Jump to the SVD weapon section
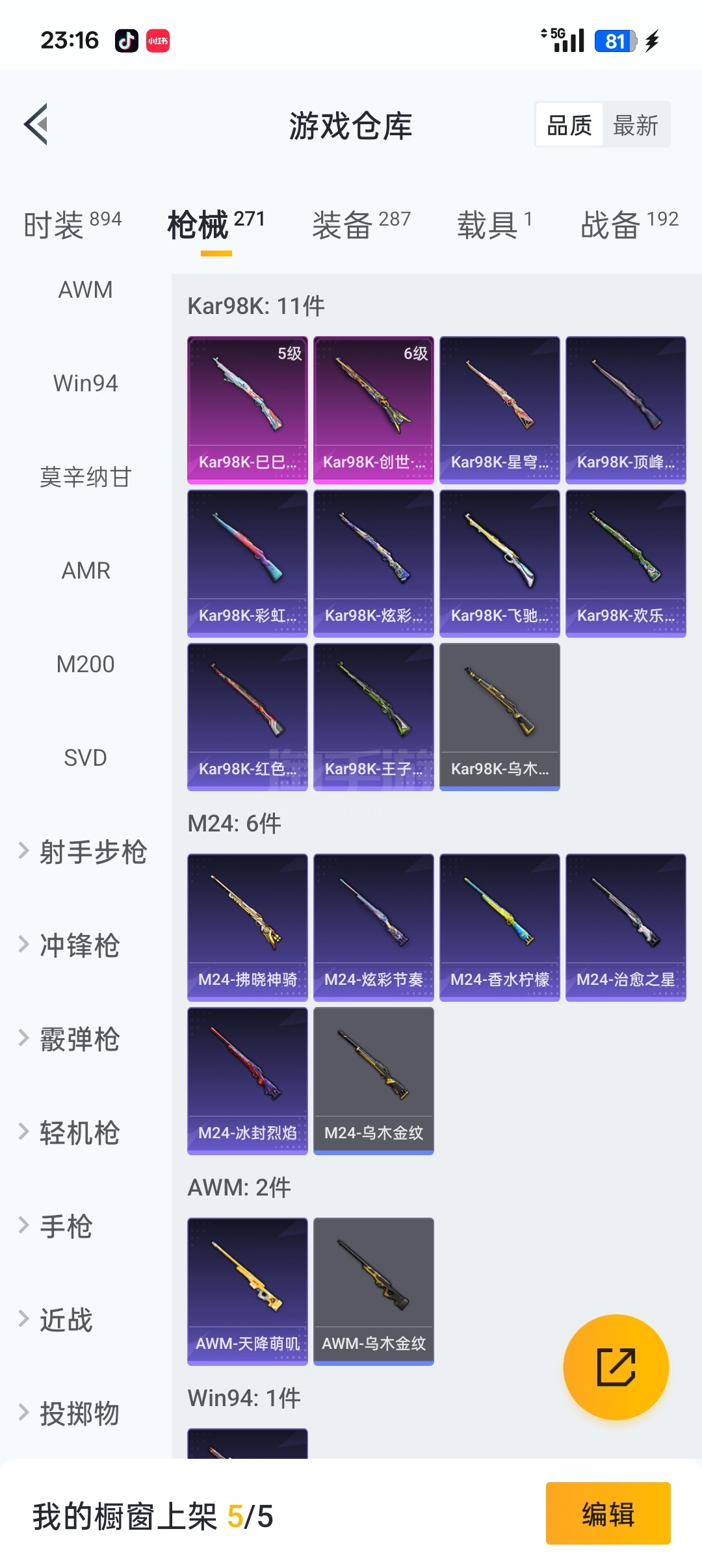This screenshot has width=702, height=1568. [x=86, y=758]
